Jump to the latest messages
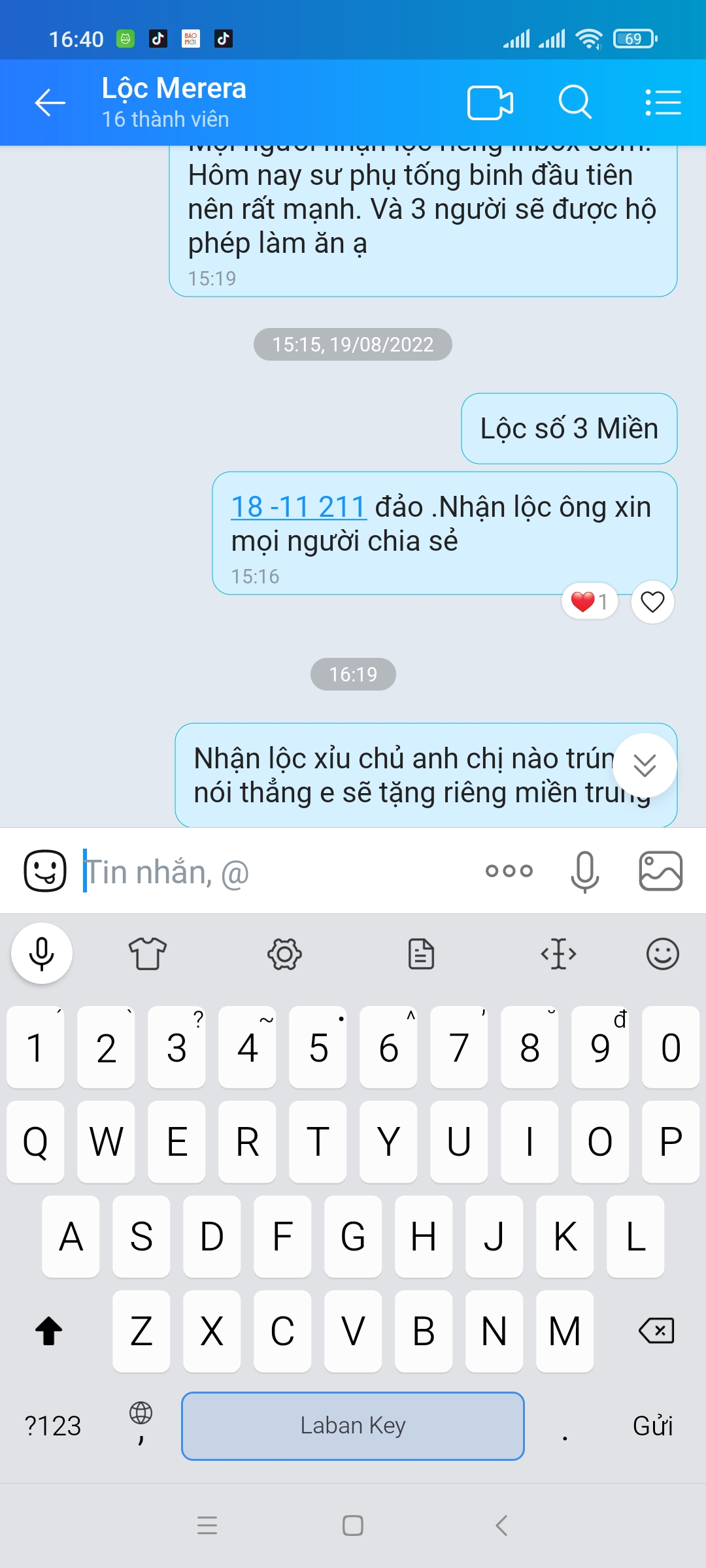The height and width of the screenshot is (1568, 706). click(x=645, y=765)
